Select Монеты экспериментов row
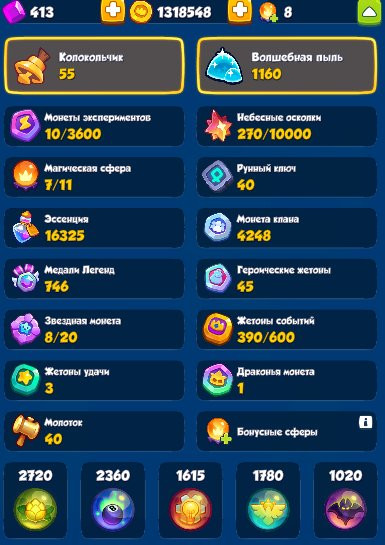The width and height of the screenshot is (385, 545). 94,126
